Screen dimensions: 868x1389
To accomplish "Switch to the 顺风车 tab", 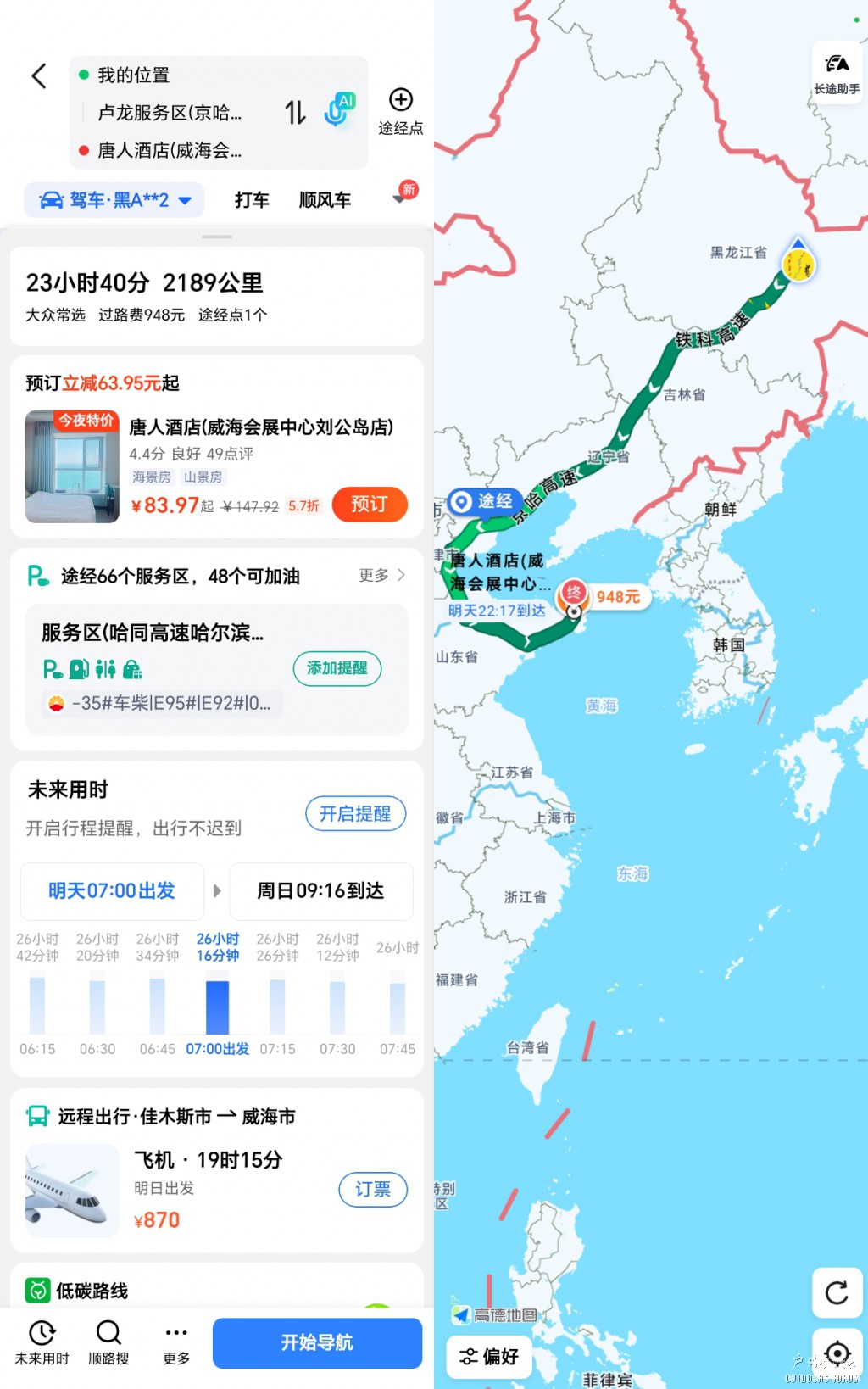I will (325, 200).
